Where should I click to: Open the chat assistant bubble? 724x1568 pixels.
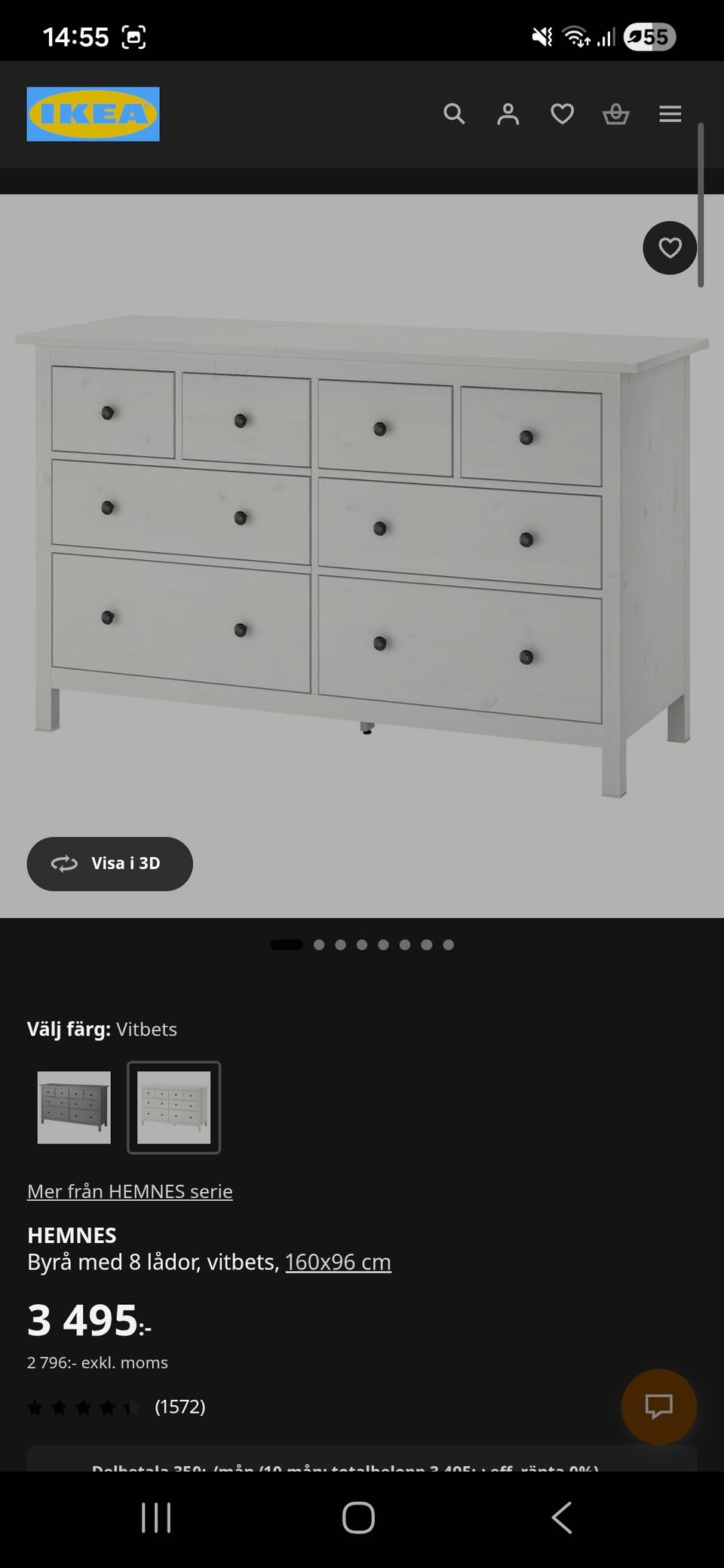(x=658, y=1407)
